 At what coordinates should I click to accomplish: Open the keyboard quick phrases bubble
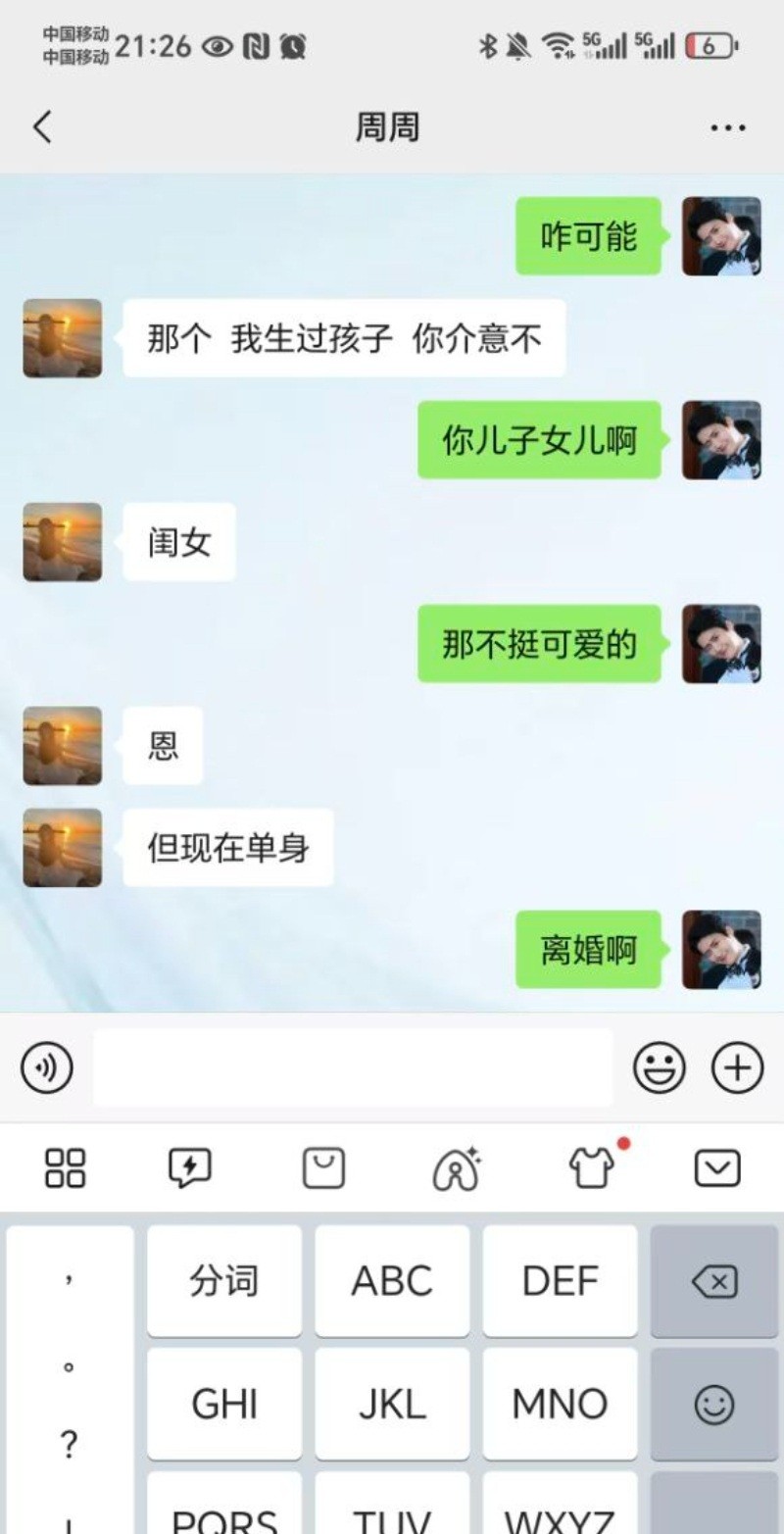tap(189, 1167)
